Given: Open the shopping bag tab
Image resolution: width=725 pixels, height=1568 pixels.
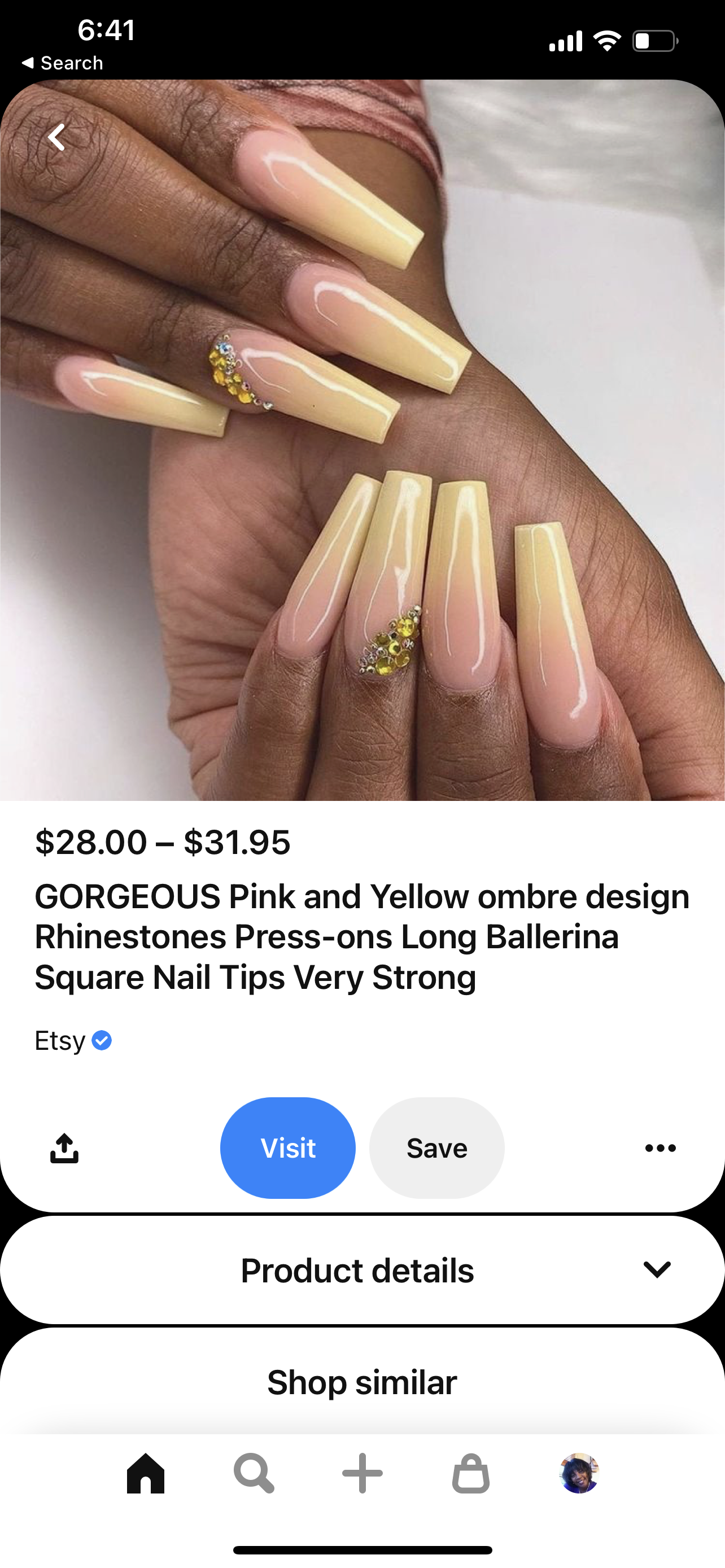Looking at the screenshot, I should [x=470, y=1473].
